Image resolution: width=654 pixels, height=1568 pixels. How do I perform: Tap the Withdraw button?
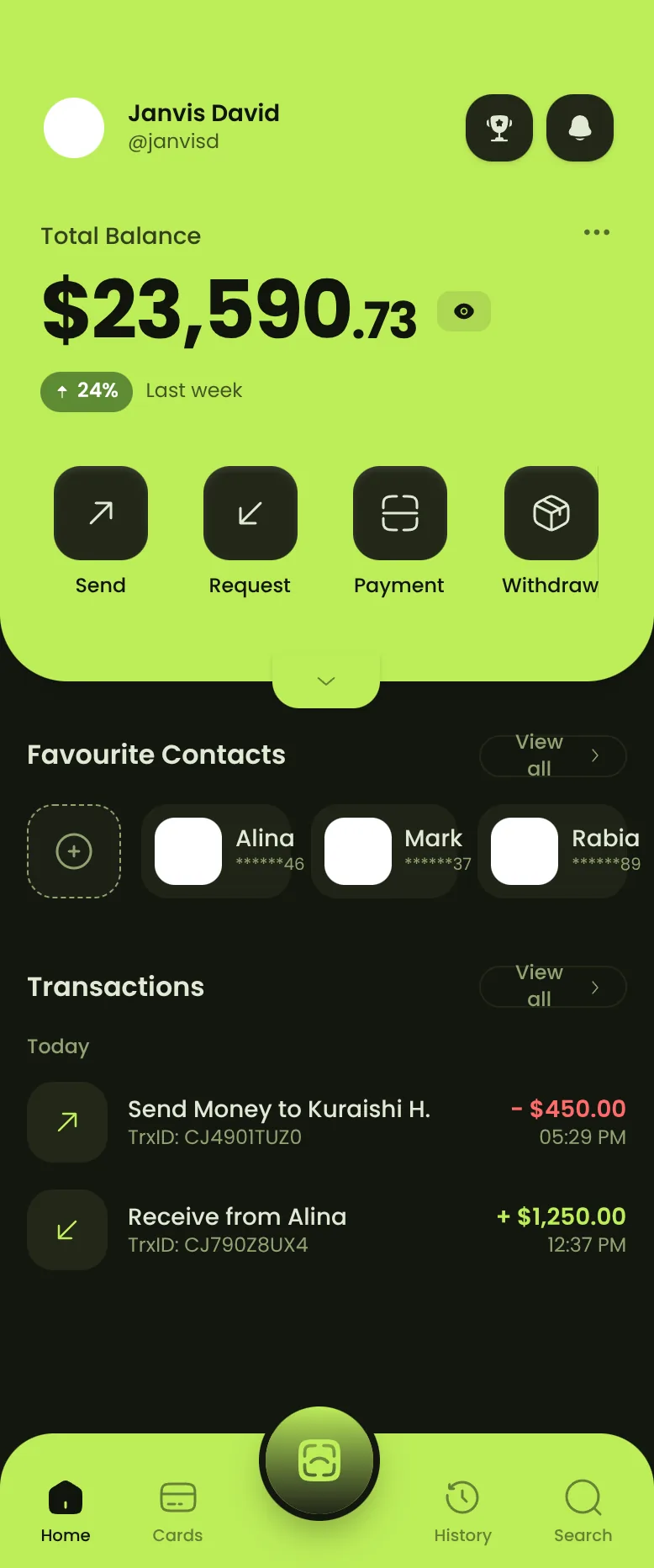coord(551,513)
